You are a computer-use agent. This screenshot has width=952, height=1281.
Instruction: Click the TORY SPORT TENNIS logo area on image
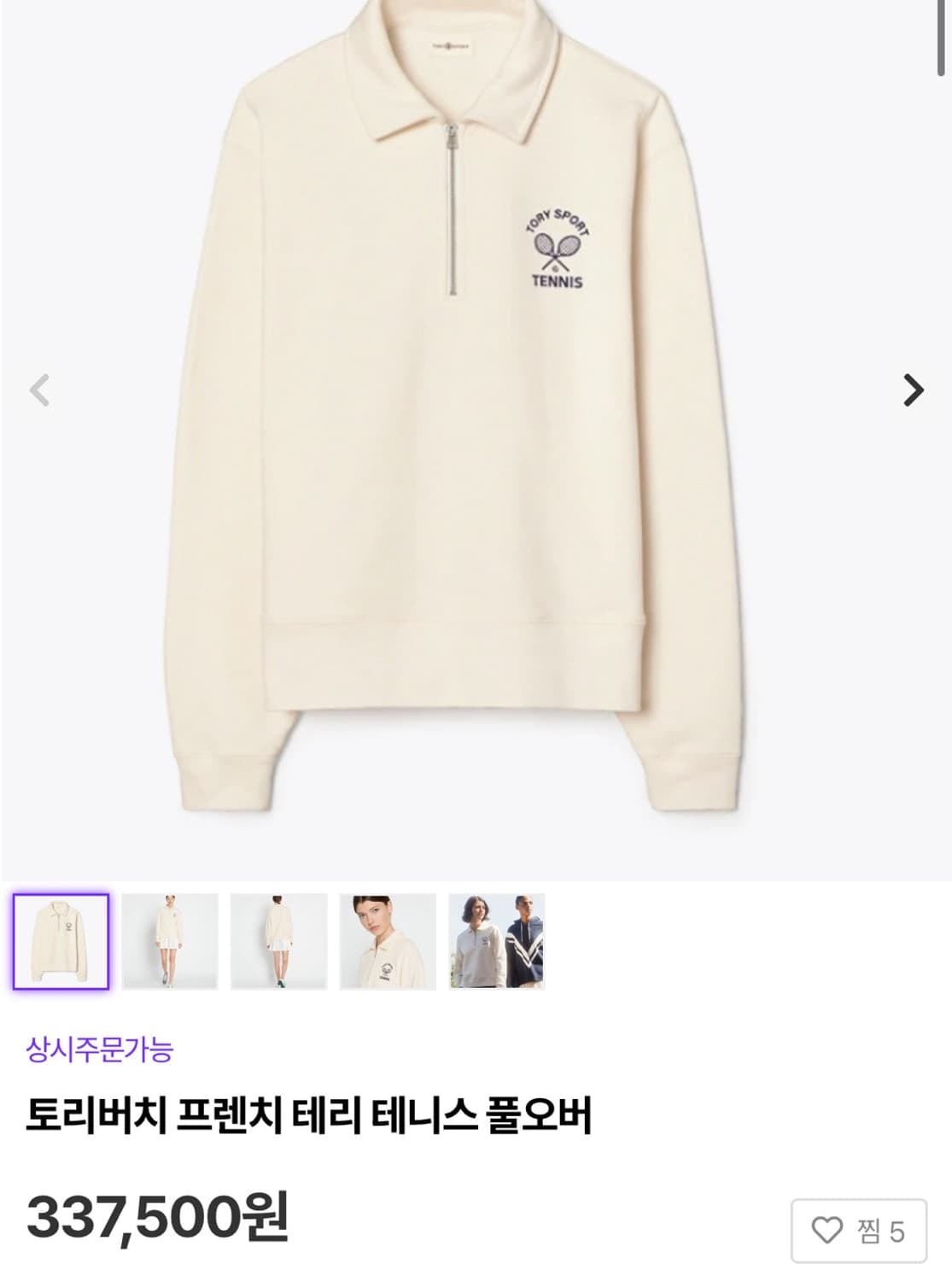pos(558,243)
